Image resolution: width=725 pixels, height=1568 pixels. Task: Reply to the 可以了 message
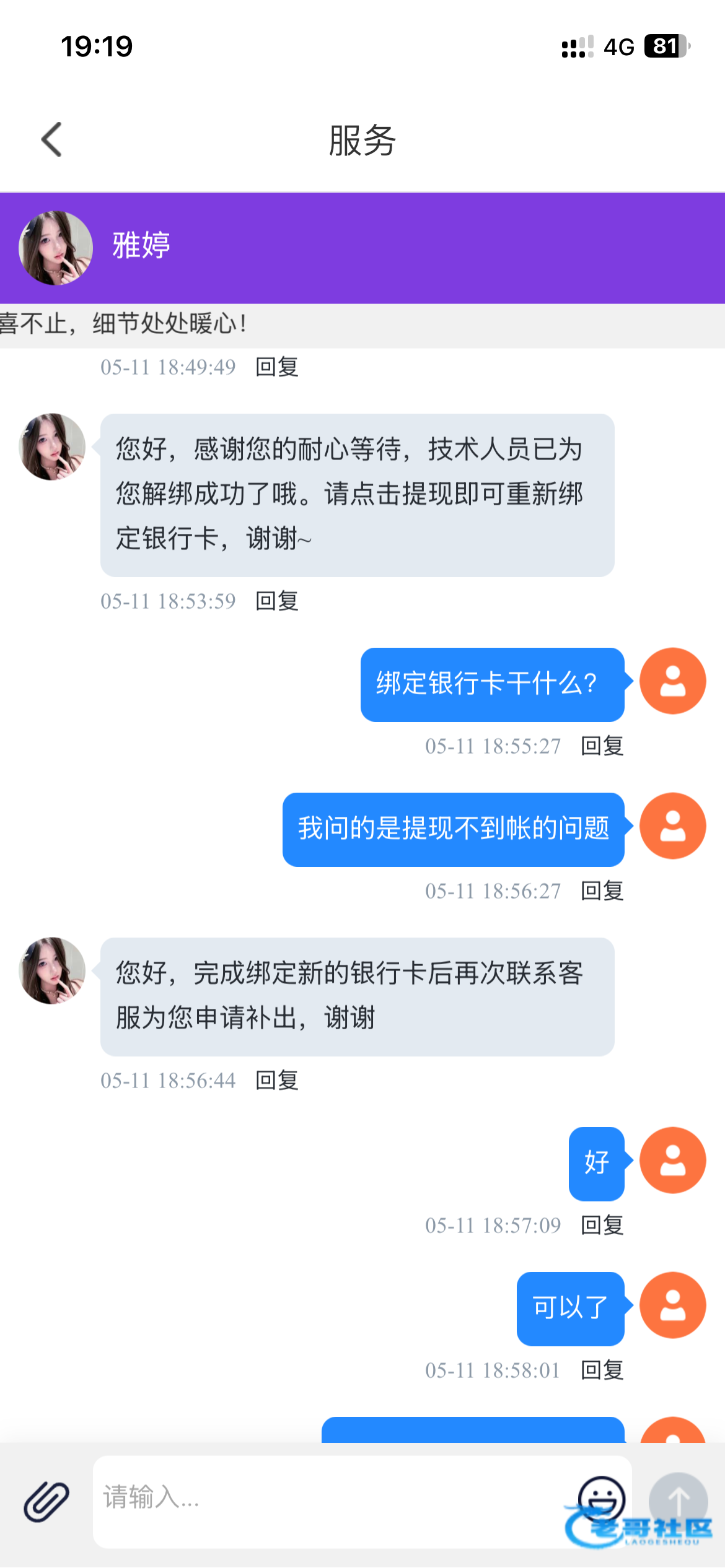coord(602,1370)
